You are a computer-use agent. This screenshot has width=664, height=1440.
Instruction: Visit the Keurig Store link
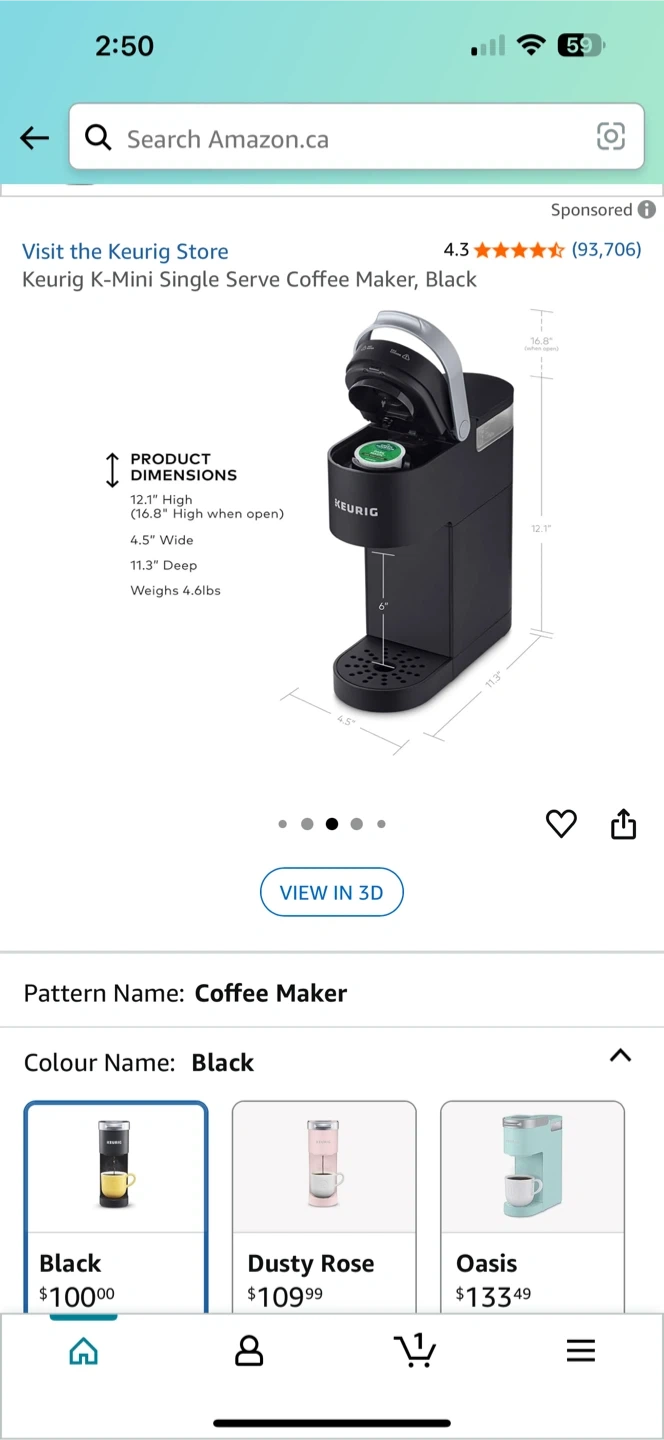click(125, 252)
